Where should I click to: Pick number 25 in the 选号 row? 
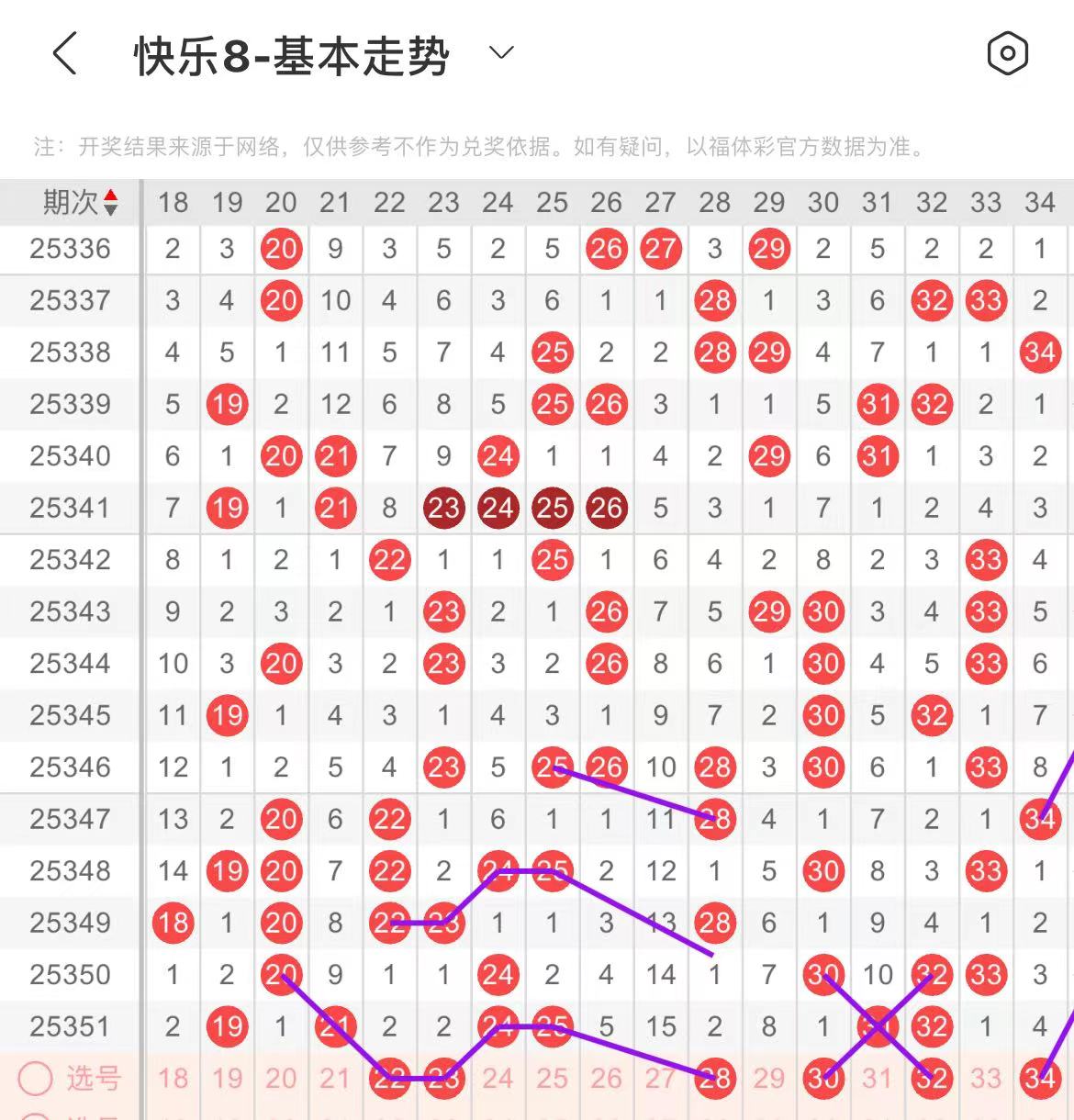point(552,1079)
